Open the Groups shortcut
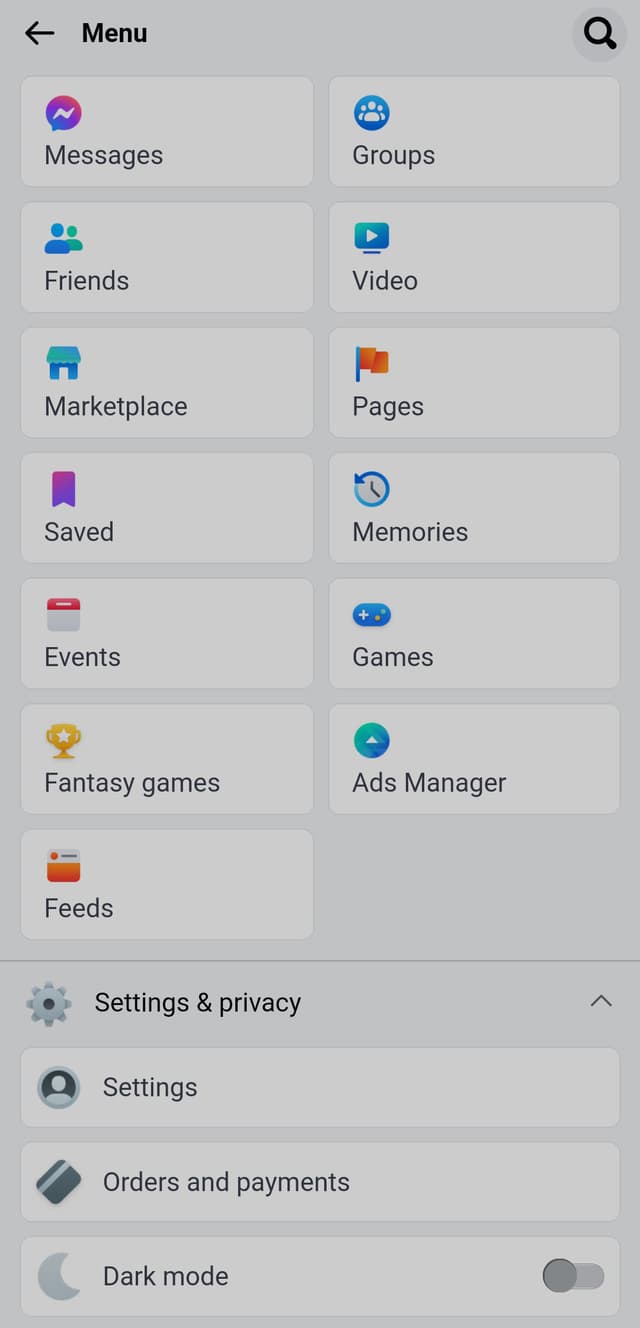640x1328 pixels. [474, 132]
